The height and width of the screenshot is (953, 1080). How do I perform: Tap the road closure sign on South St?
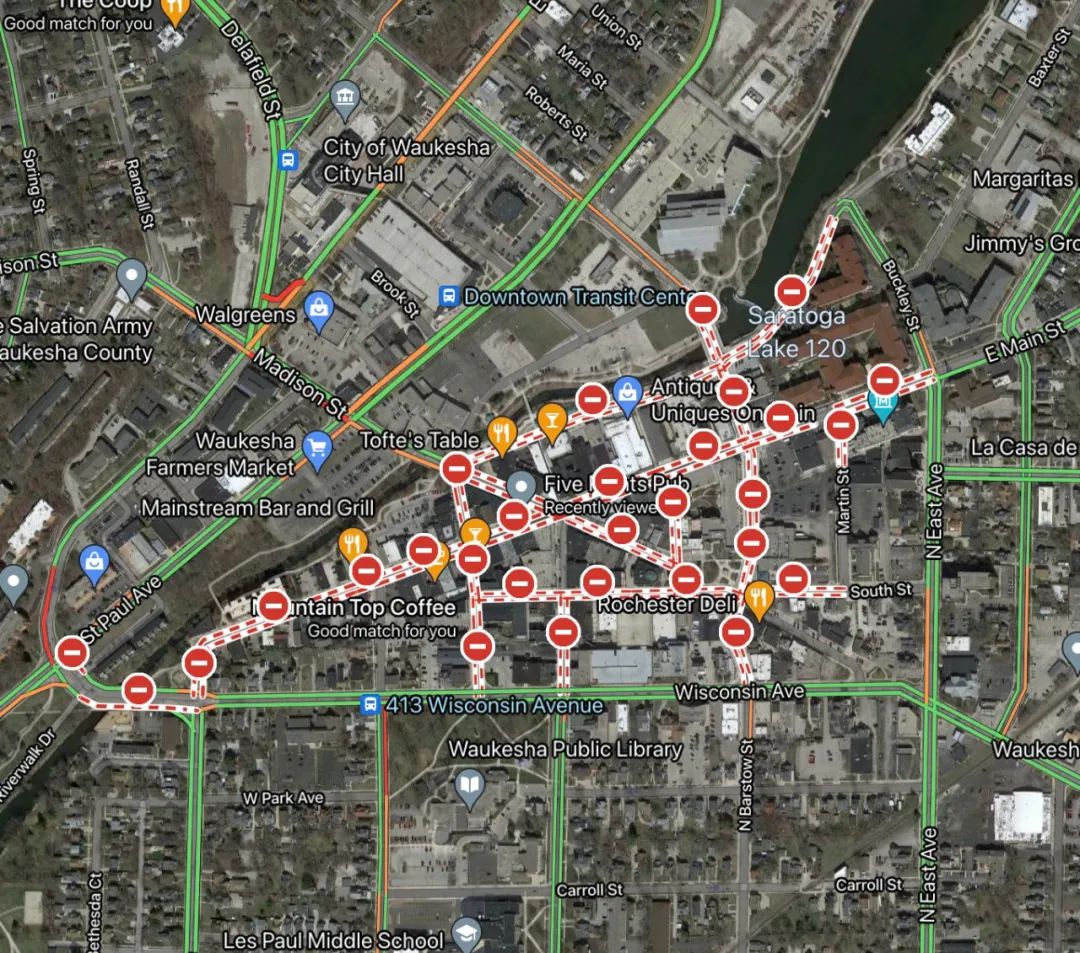tap(793, 578)
